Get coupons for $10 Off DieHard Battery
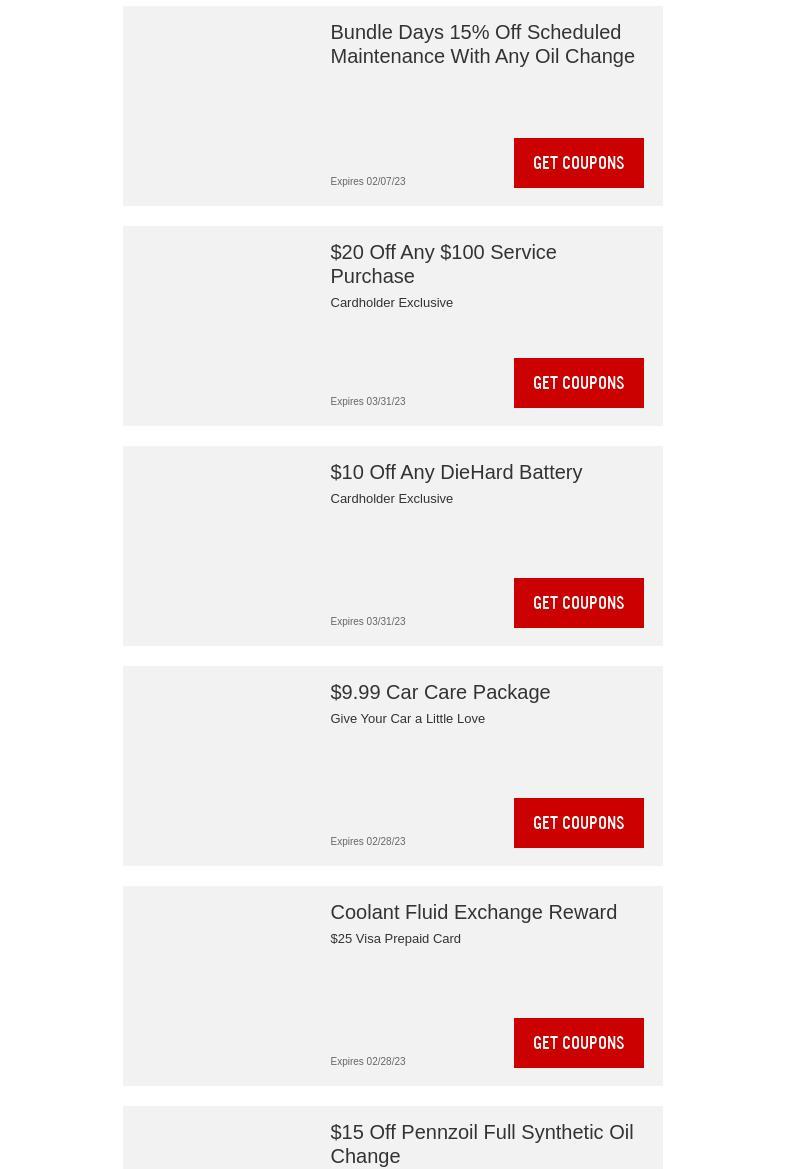Screen dimensions: 785x1169 point(578,602)
